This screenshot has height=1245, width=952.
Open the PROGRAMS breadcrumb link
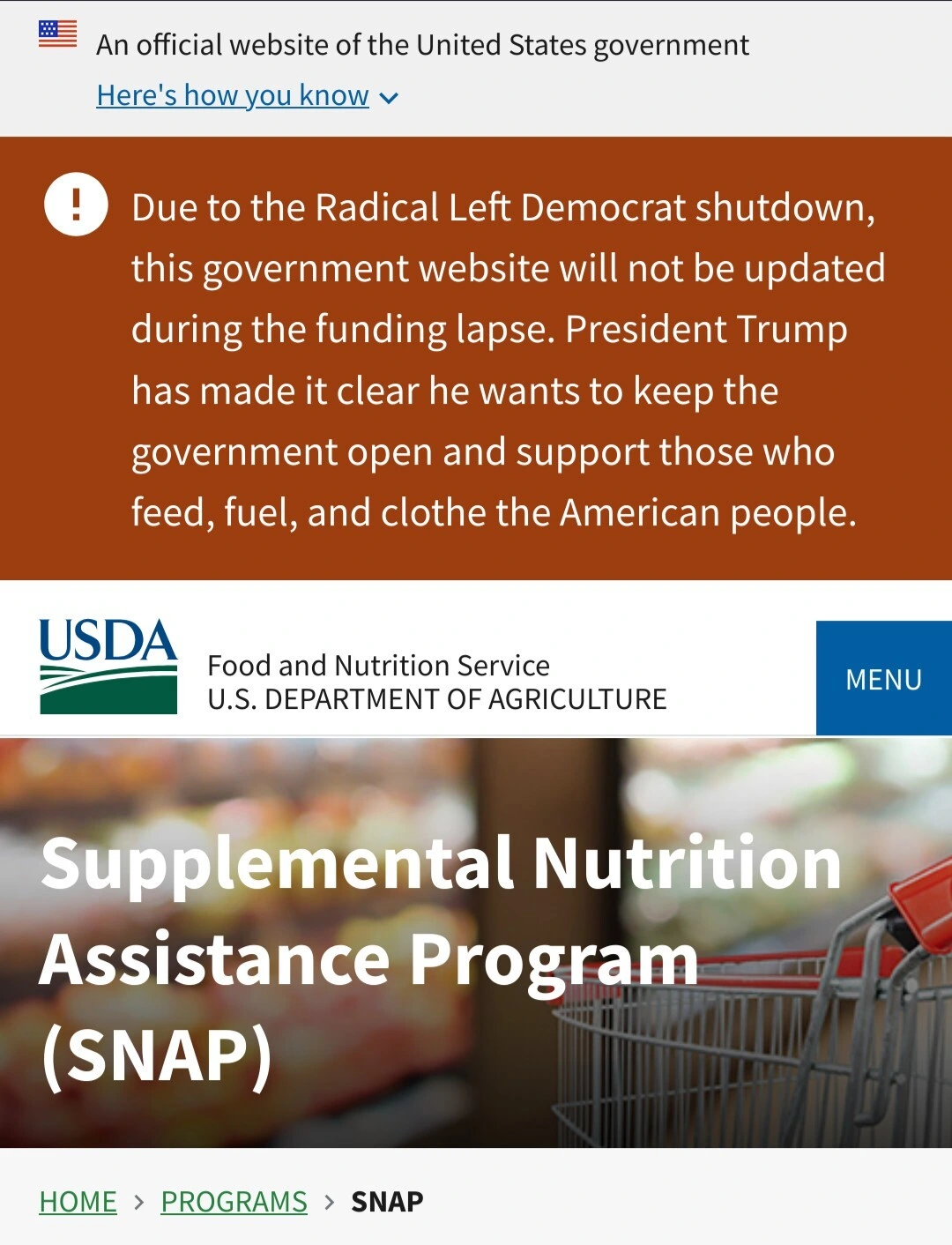pos(234,1201)
